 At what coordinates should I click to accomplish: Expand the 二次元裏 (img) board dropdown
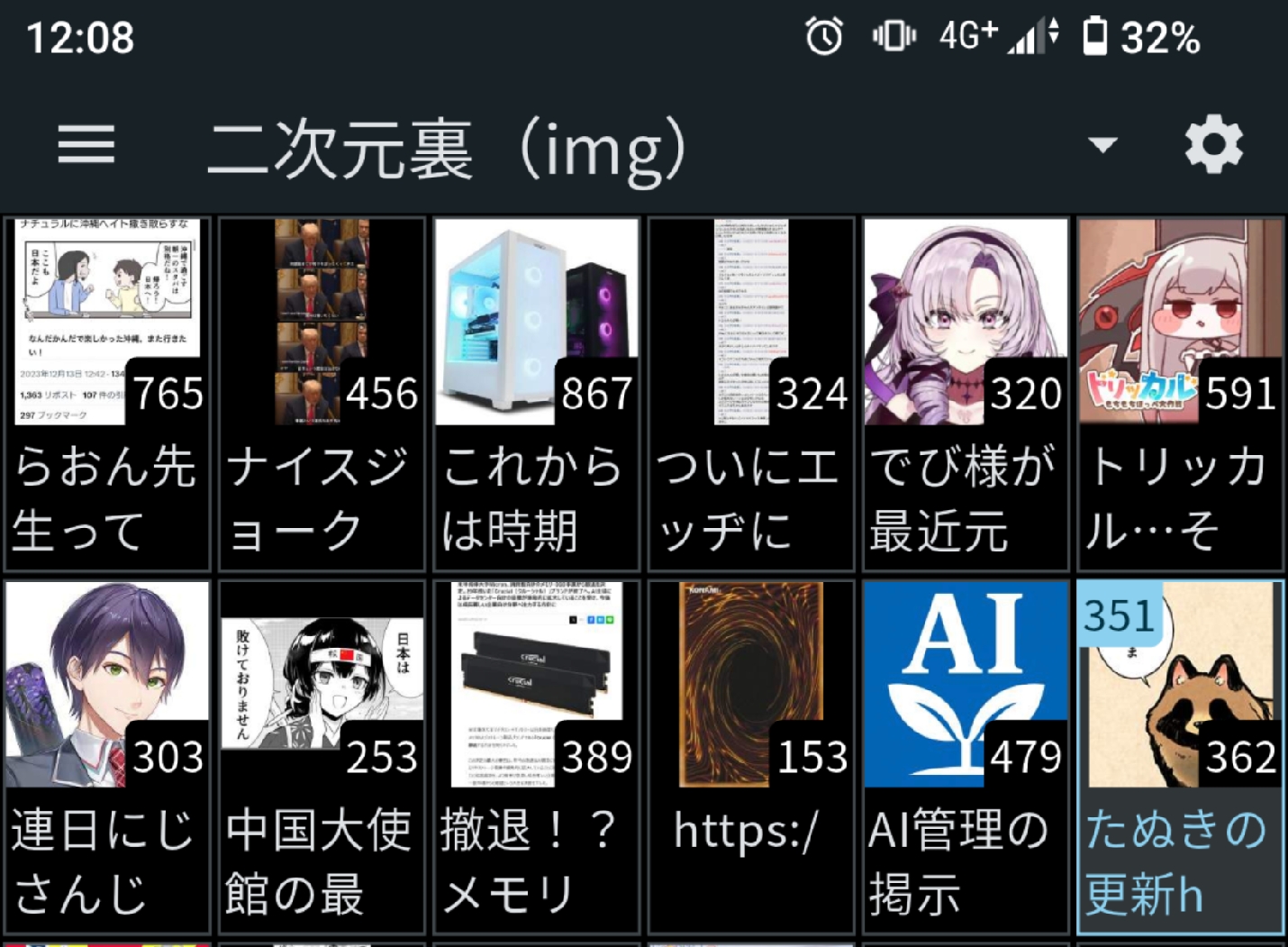[x=1102, y=145]
